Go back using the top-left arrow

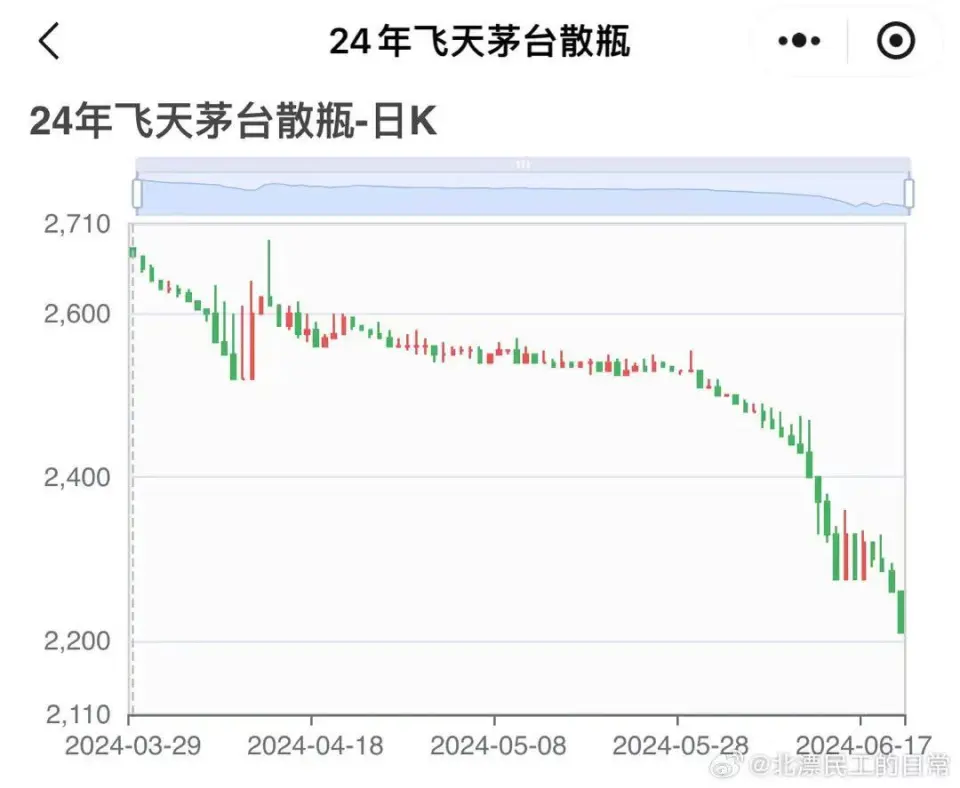(49, 42)
